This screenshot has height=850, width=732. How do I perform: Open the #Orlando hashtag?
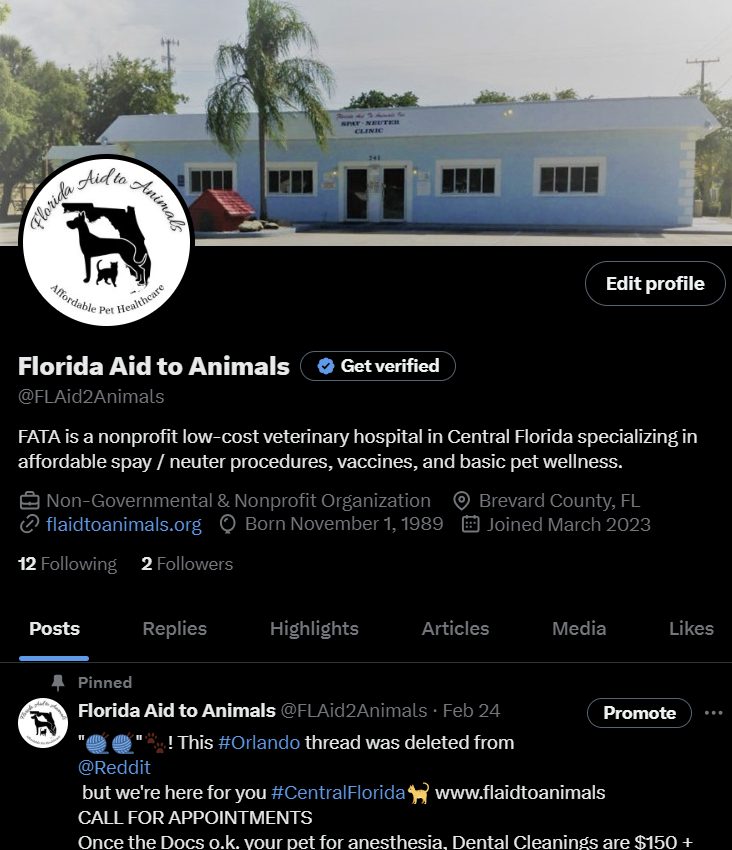(259, 742)
